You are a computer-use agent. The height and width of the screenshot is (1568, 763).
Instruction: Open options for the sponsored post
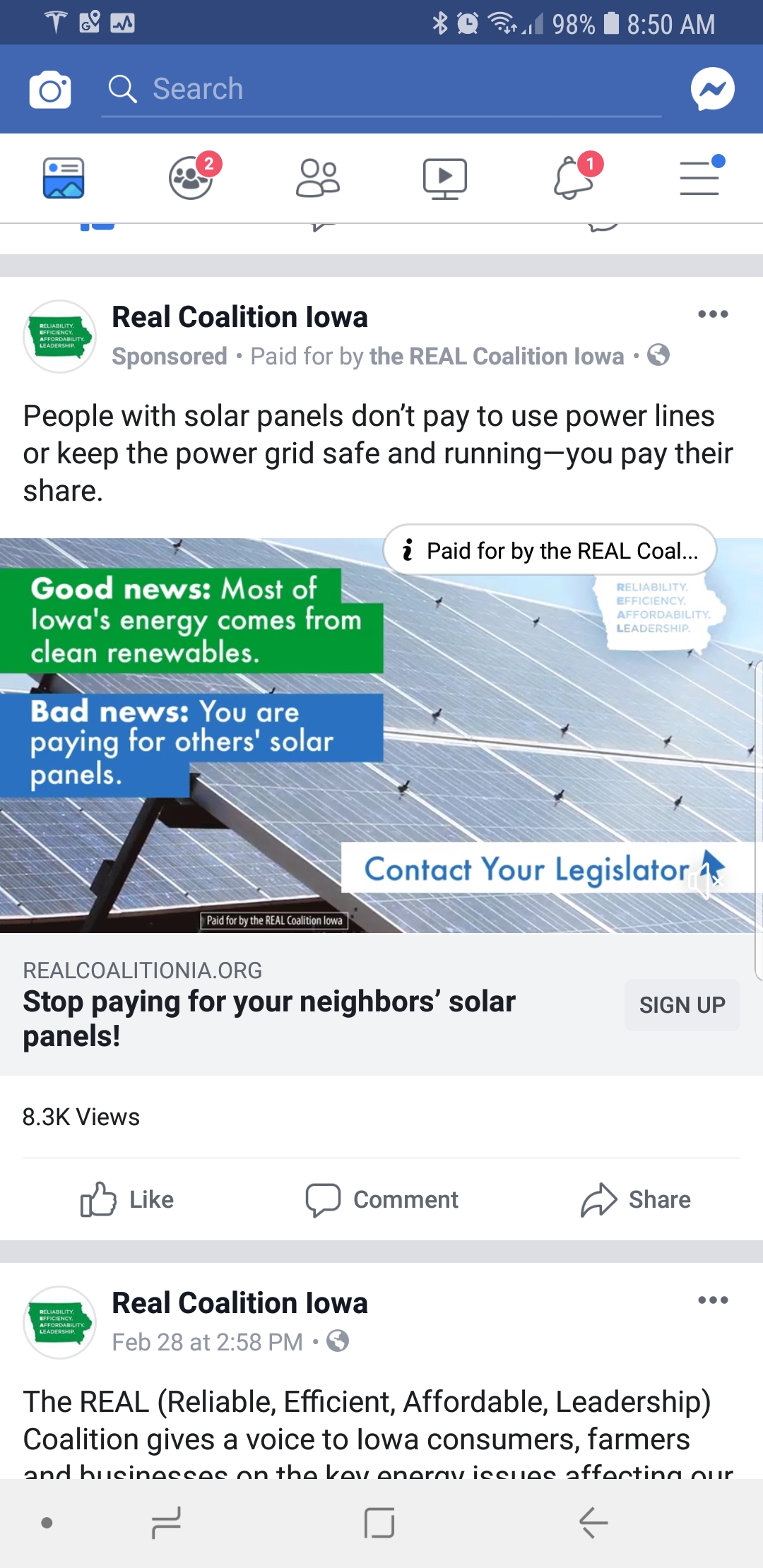pos(712,314)
